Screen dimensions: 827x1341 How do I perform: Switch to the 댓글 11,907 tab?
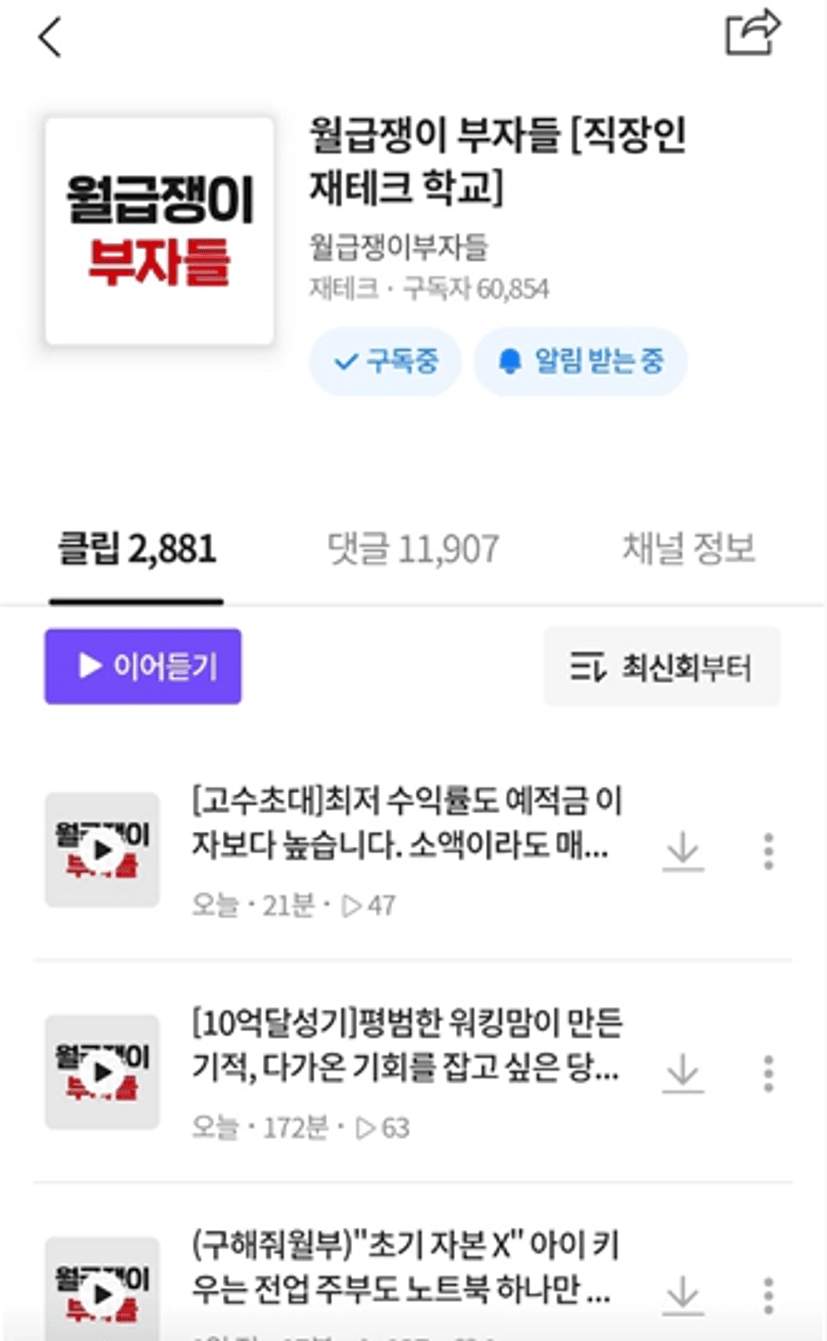click(413, 549)
